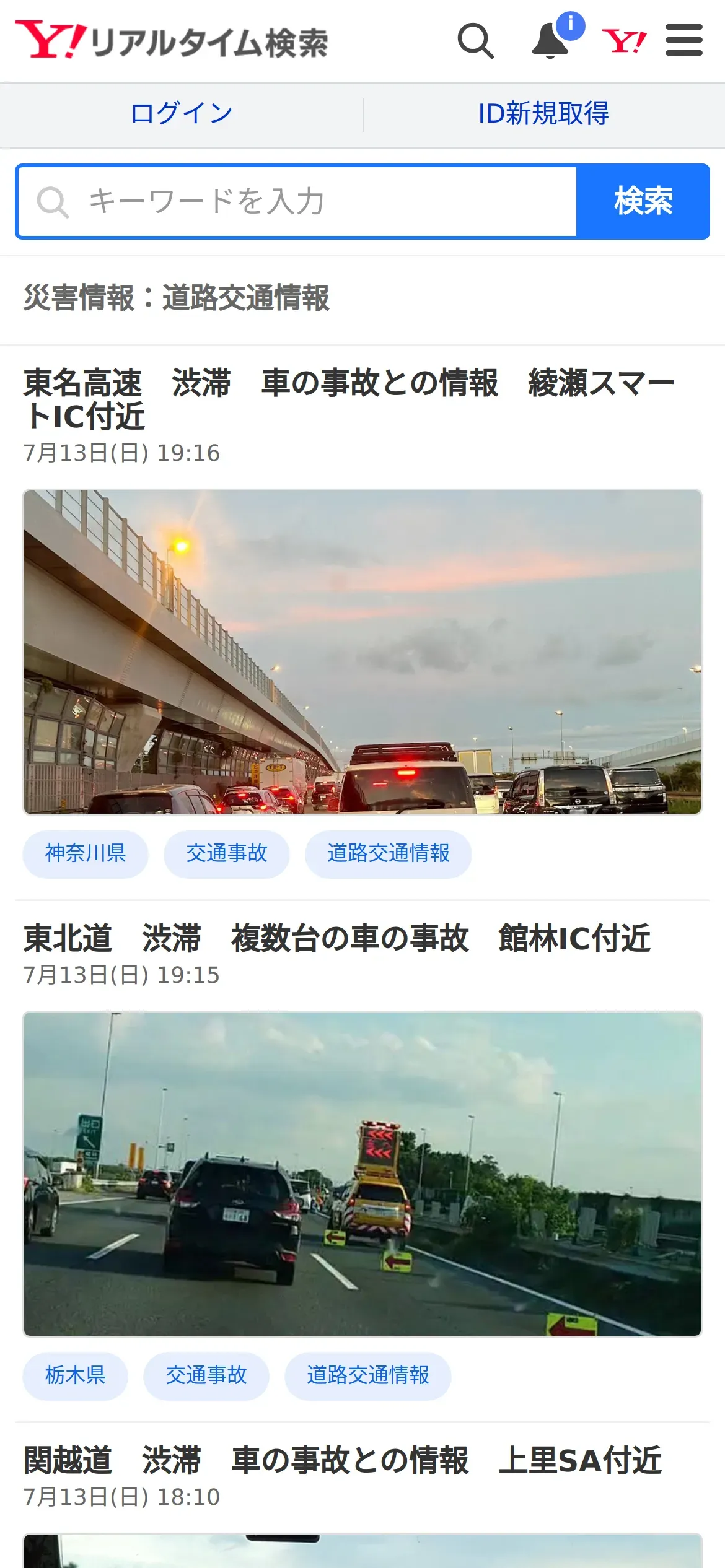Open the 東北道 渋滞 館林IC付近 article

point(336,938)
